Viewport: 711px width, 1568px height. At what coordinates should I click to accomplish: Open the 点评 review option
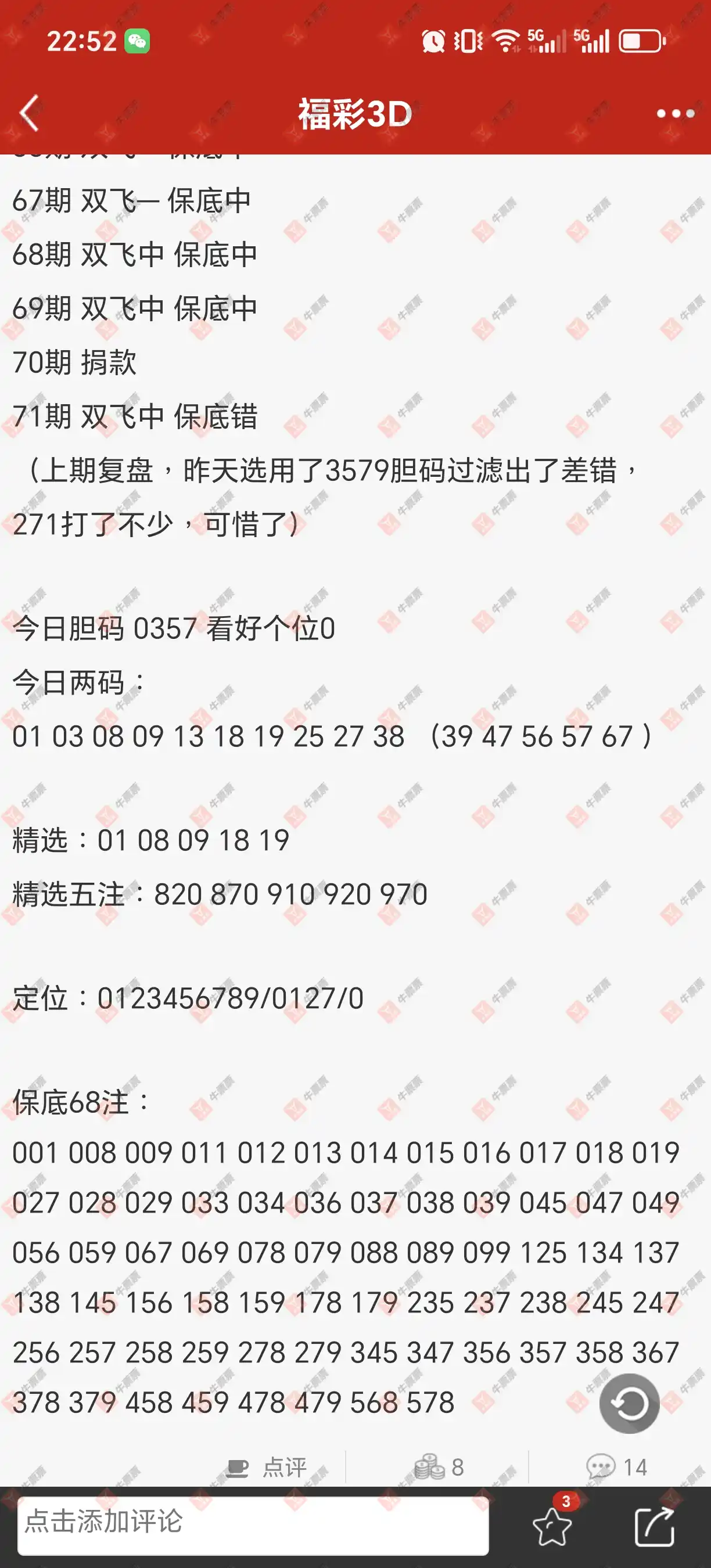266,1468
